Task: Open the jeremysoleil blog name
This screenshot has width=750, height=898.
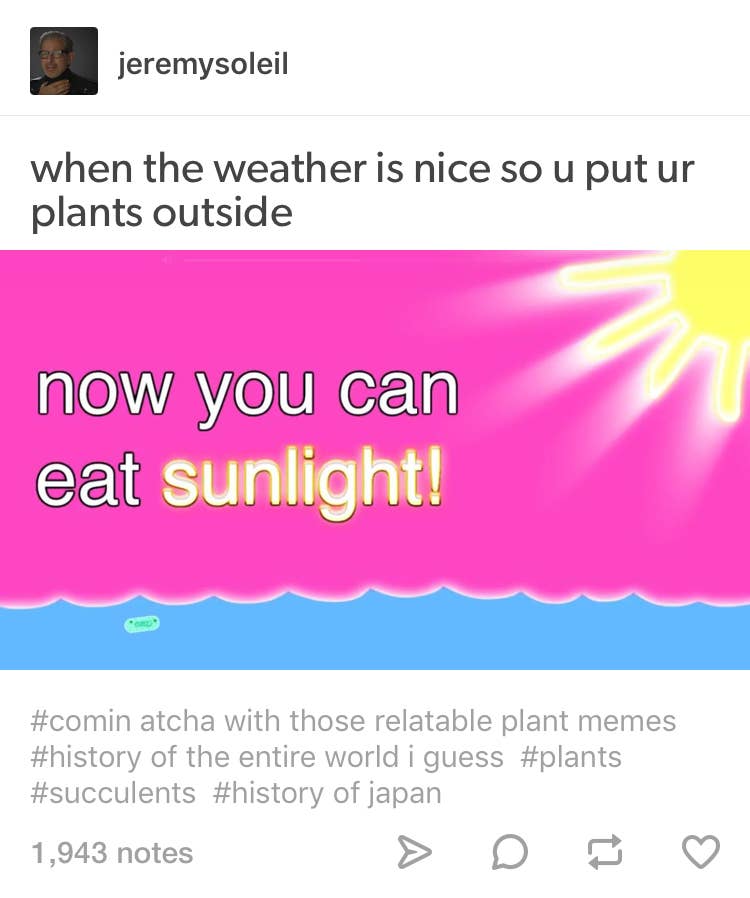Action: pyautogui.click(x=203, y=63)
